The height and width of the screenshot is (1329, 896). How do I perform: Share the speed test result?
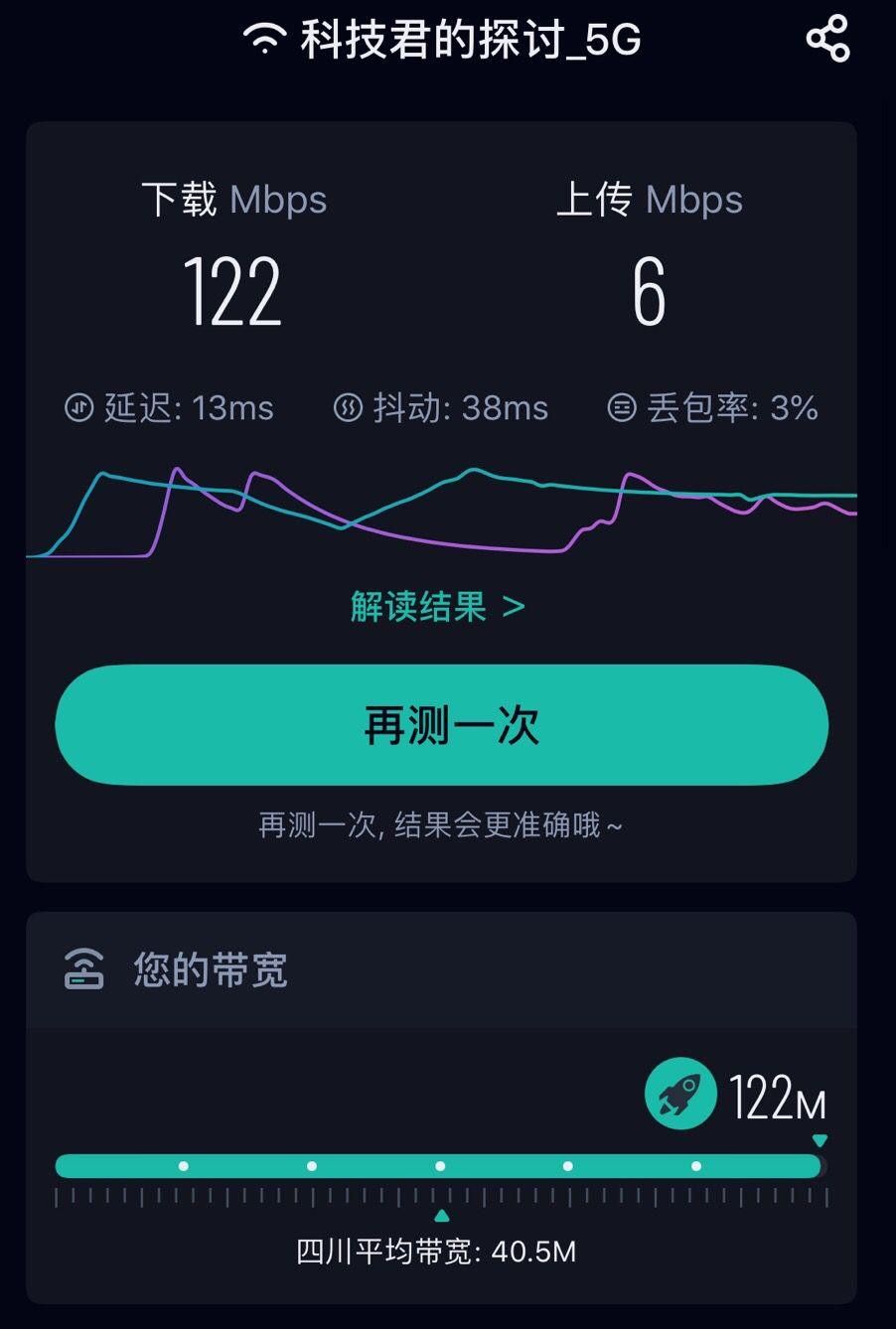[827, 40]
